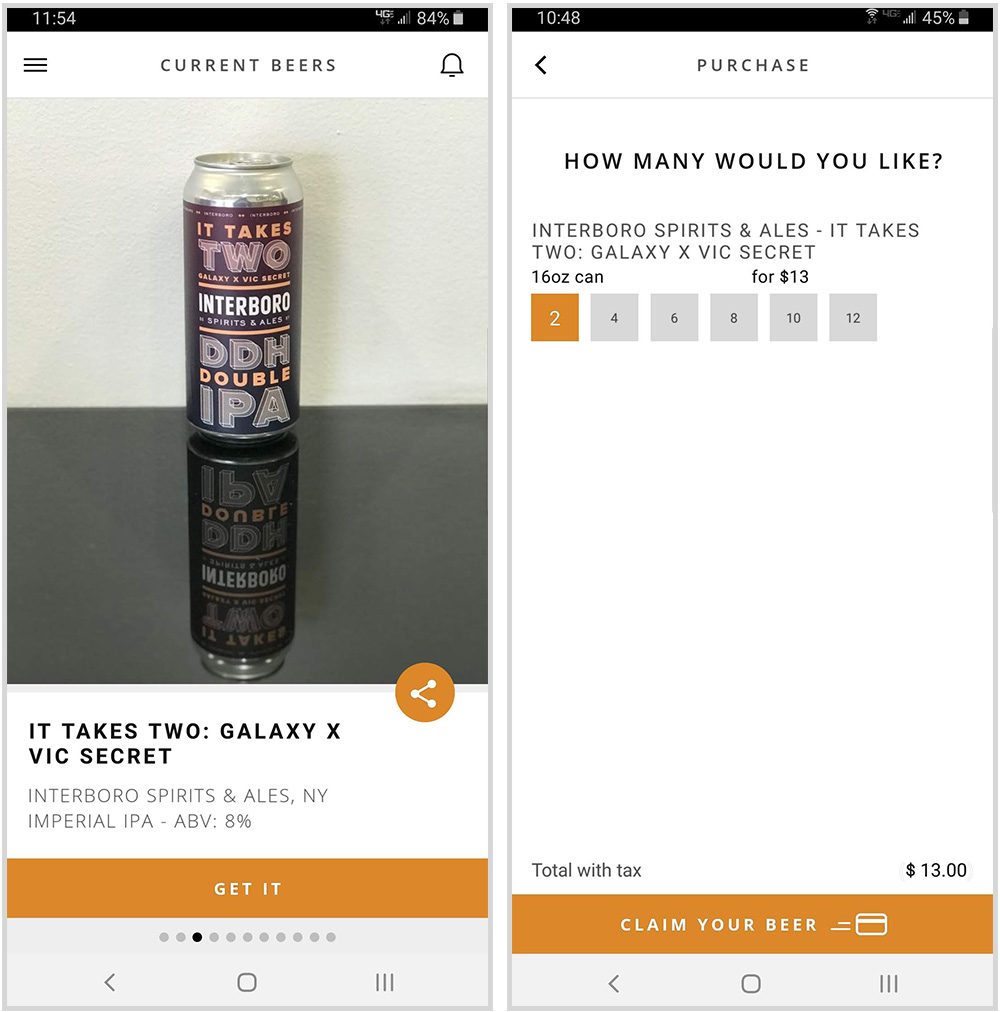1000x1012 pixels.
Task: Select the 6 can option
Action: coord(674,317)
